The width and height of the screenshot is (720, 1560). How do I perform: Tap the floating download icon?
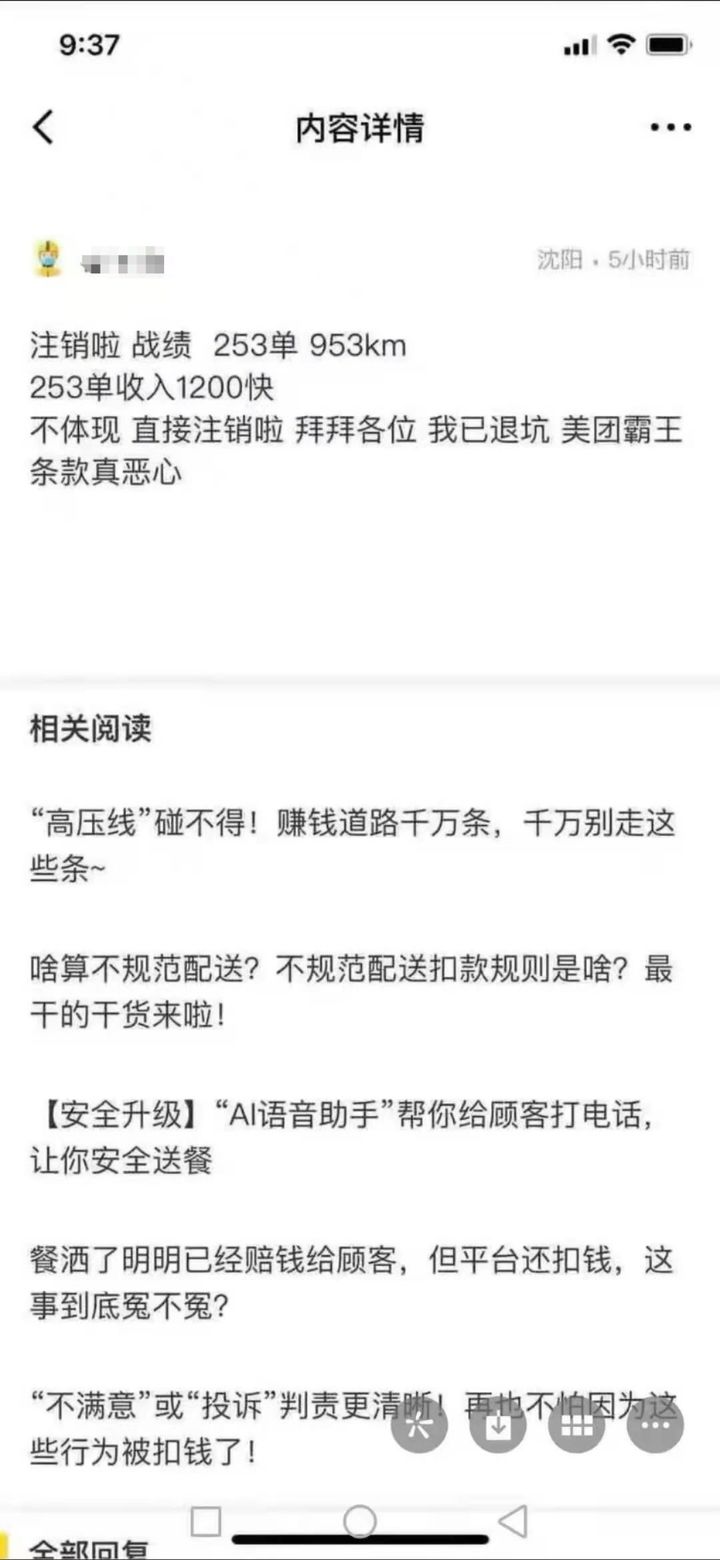[x=498, y=1425]
